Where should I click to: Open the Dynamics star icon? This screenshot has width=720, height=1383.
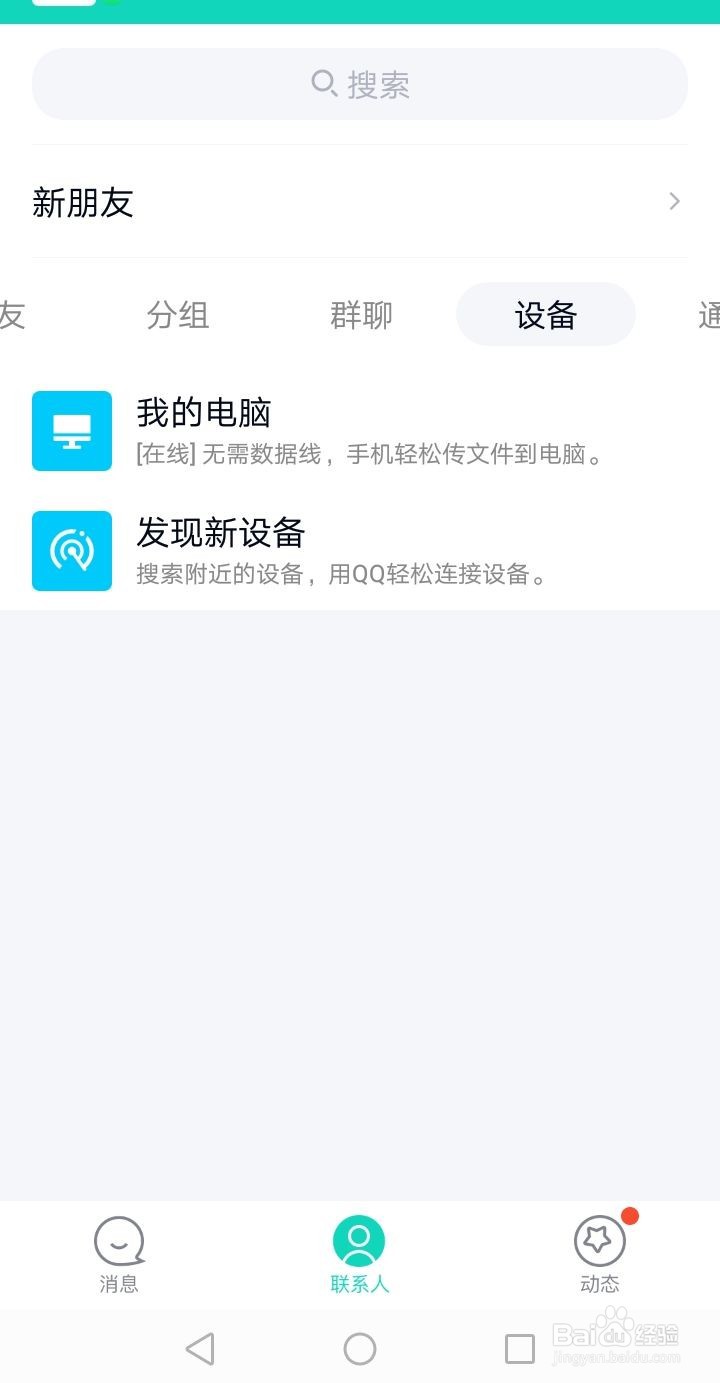click(599, 1240)
